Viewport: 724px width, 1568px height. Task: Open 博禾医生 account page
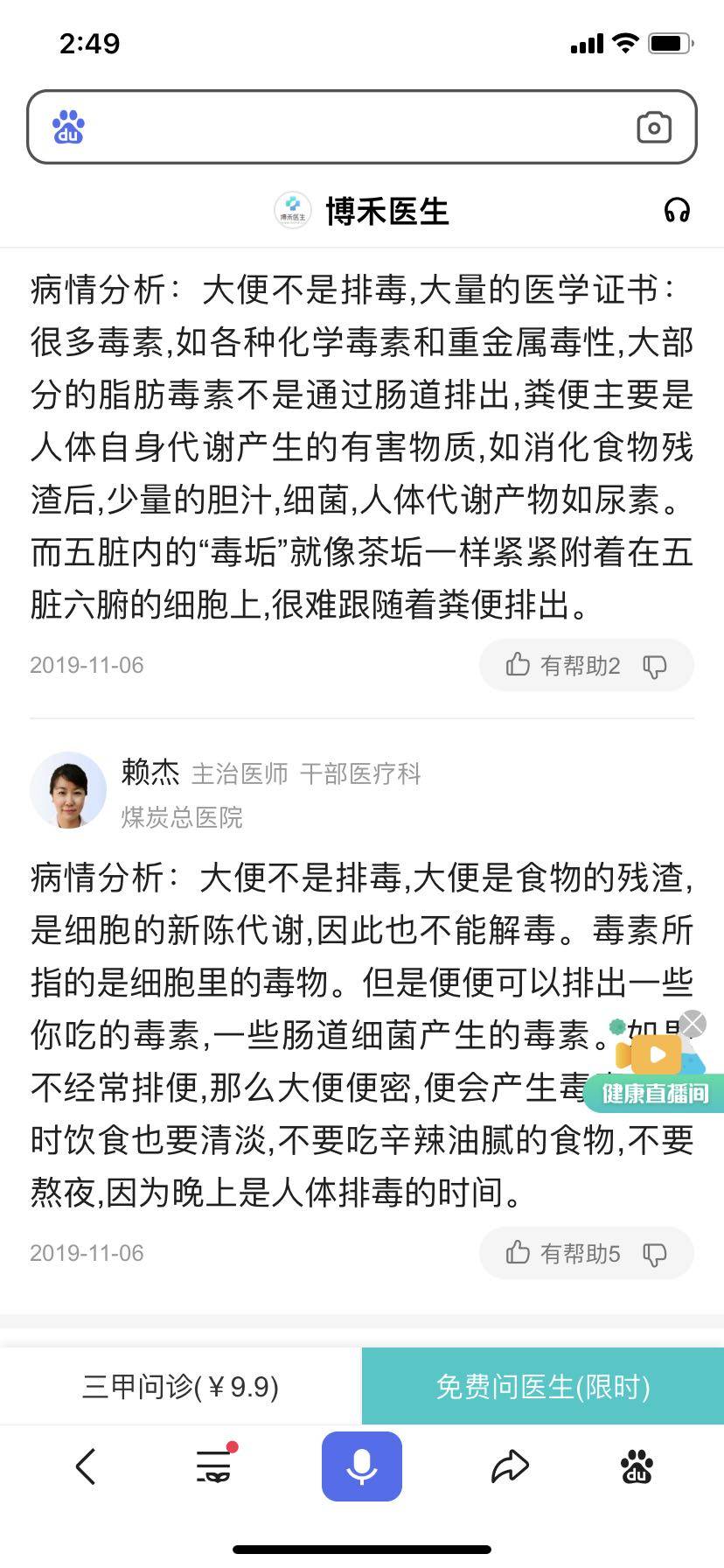point(362,211)
